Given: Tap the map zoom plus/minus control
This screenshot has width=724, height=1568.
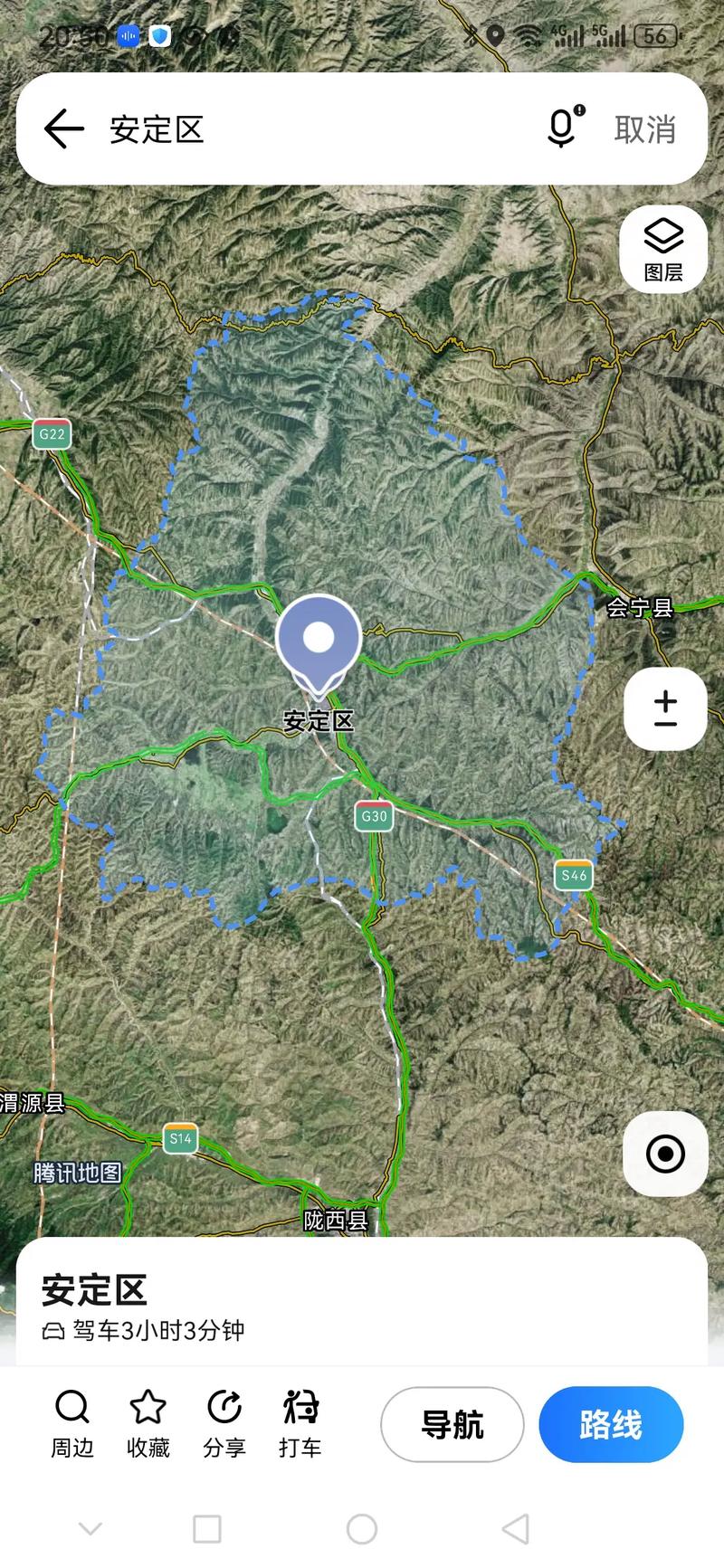Looking at the screenshot, I should pos(665,709).
